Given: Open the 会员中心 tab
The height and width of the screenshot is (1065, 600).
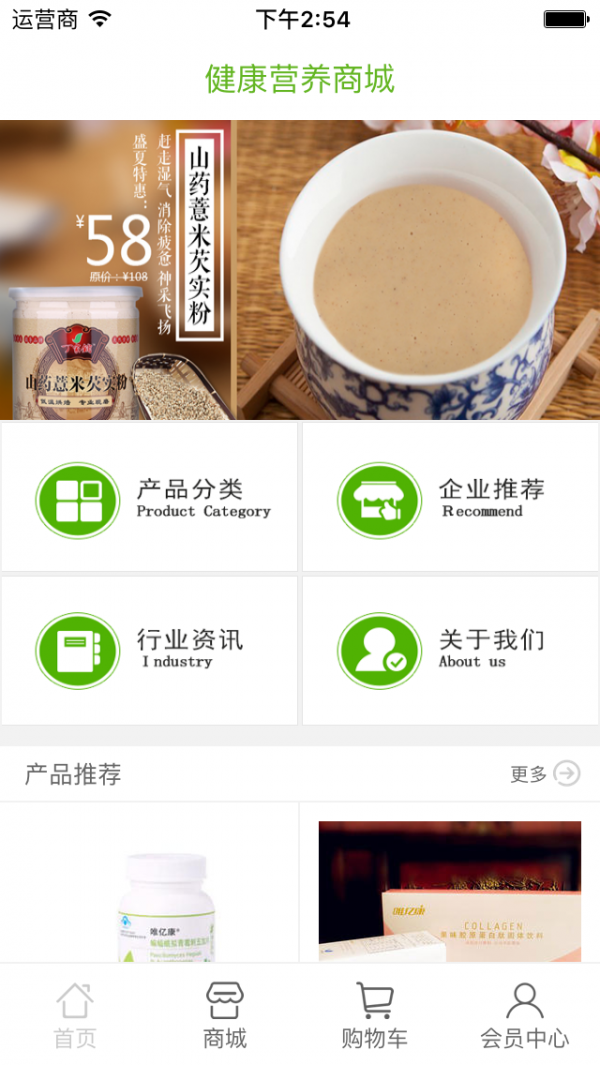Looking at the screenshot, I should point(525,1015).
